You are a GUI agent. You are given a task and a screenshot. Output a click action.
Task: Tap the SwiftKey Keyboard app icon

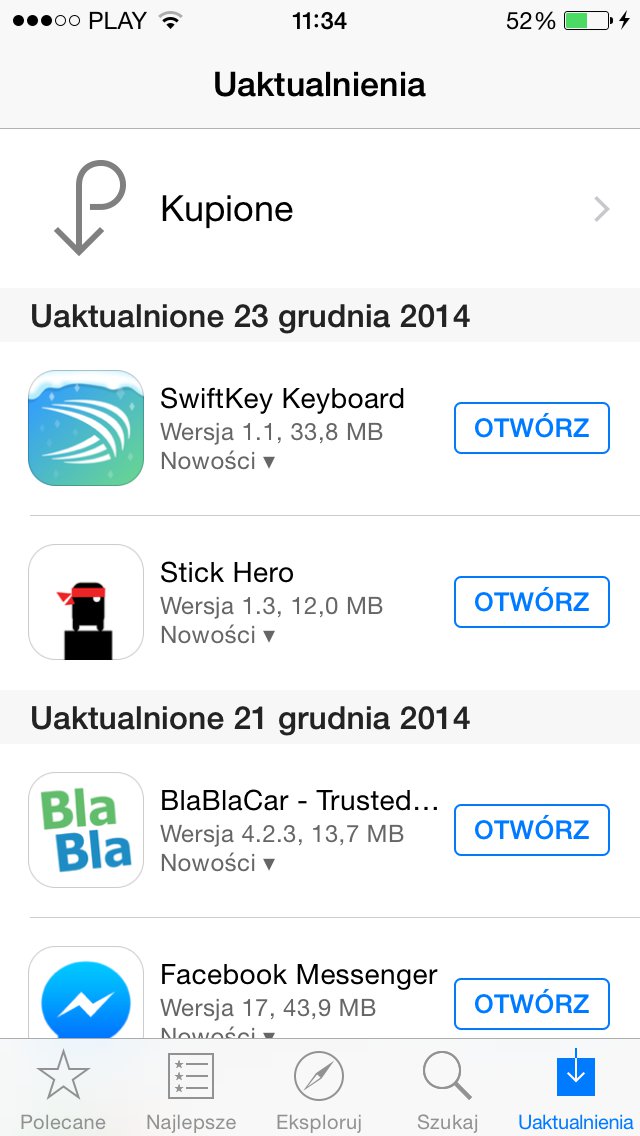point(86,428)
